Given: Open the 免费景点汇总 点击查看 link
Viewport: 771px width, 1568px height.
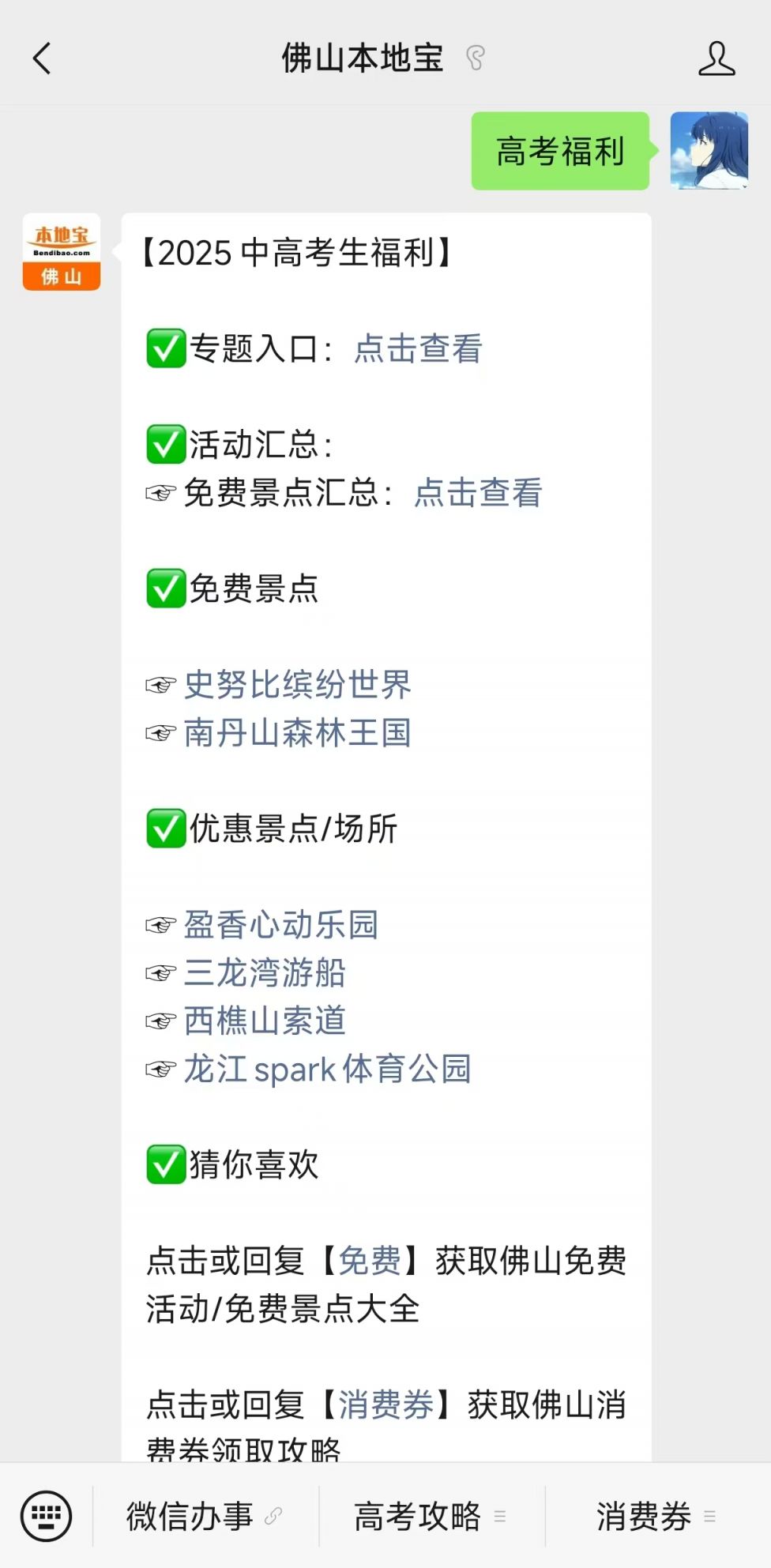Looking at the screenshot, I should coord(478,493).
